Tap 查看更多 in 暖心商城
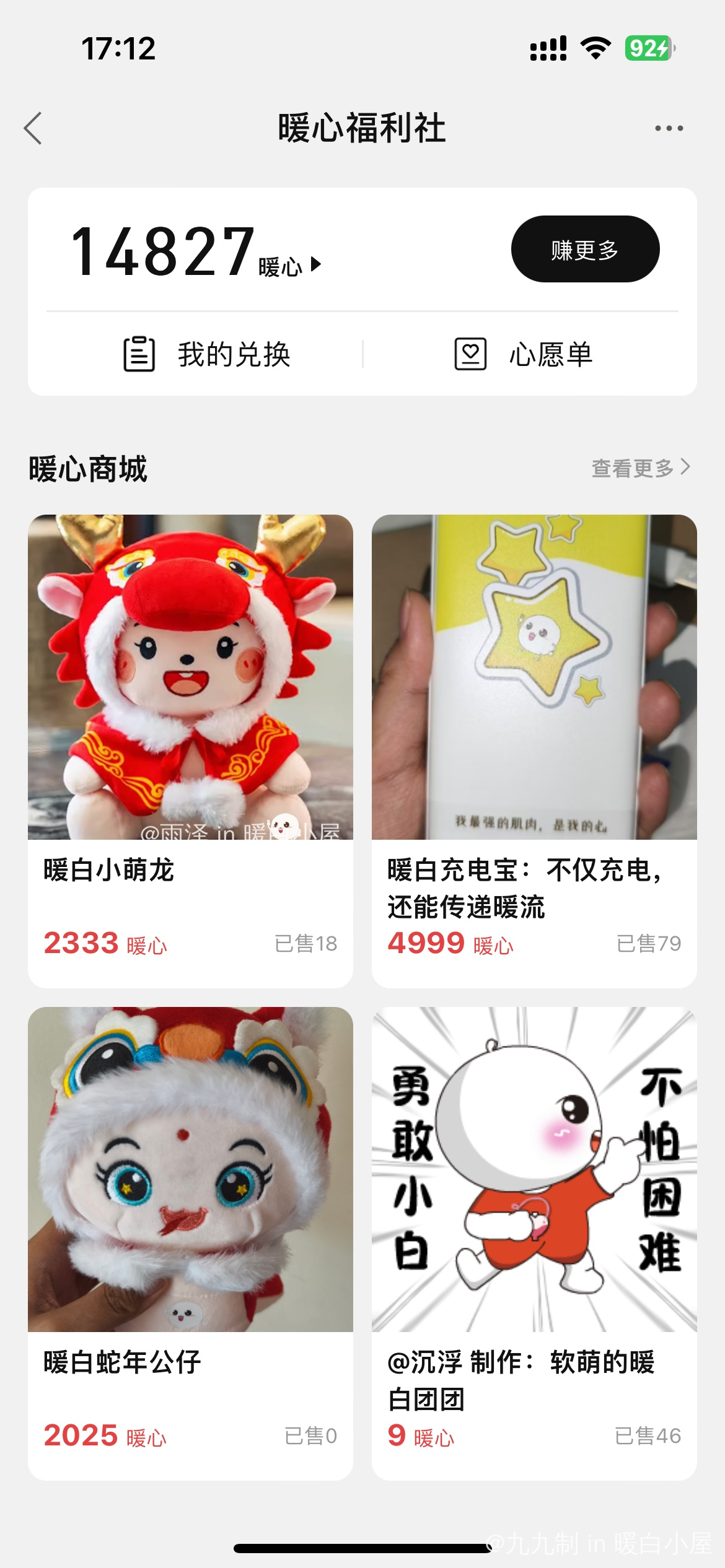Screen dimensions: 725x1568 coord(640,468)
